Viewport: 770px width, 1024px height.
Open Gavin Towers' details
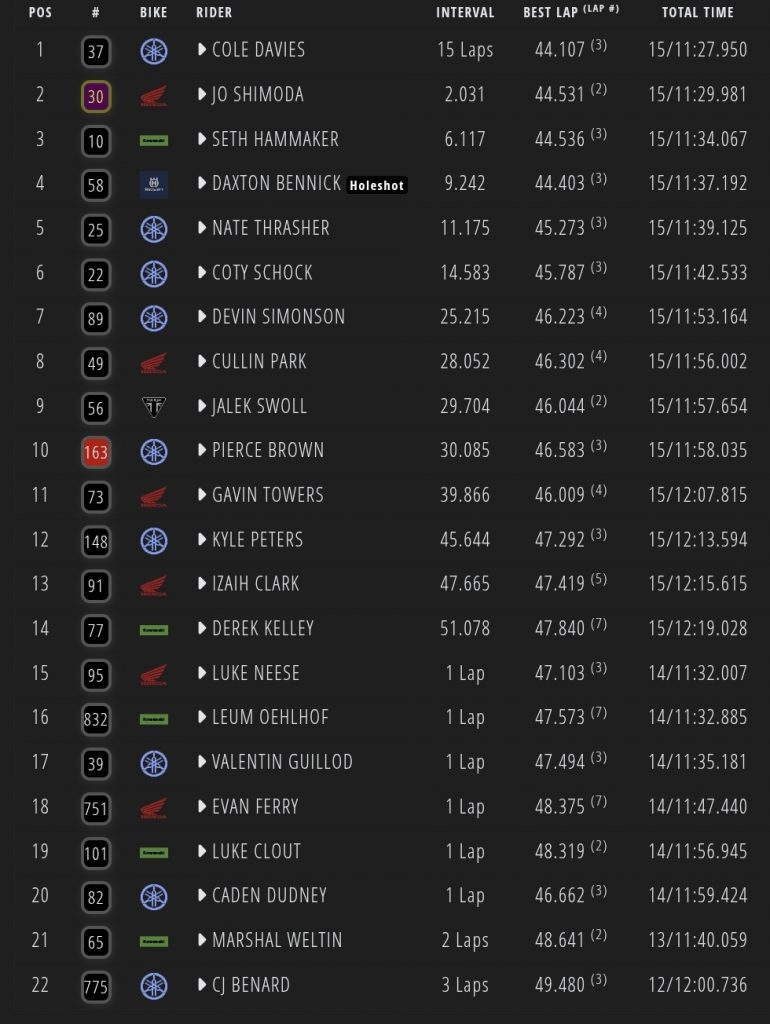pyautogui.click(x=202, y=495)
